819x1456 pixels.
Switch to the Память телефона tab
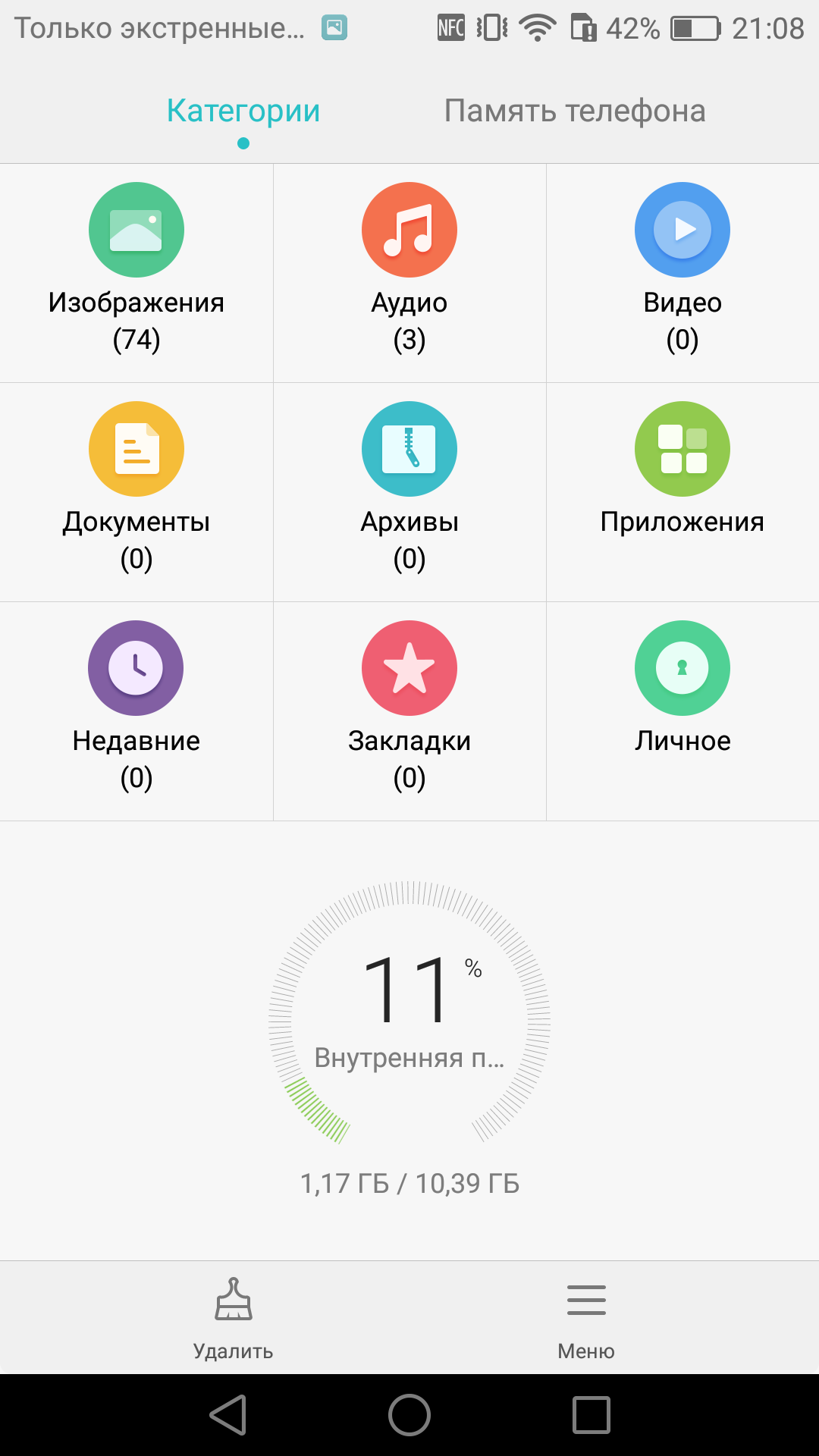[x=575, y=111]
